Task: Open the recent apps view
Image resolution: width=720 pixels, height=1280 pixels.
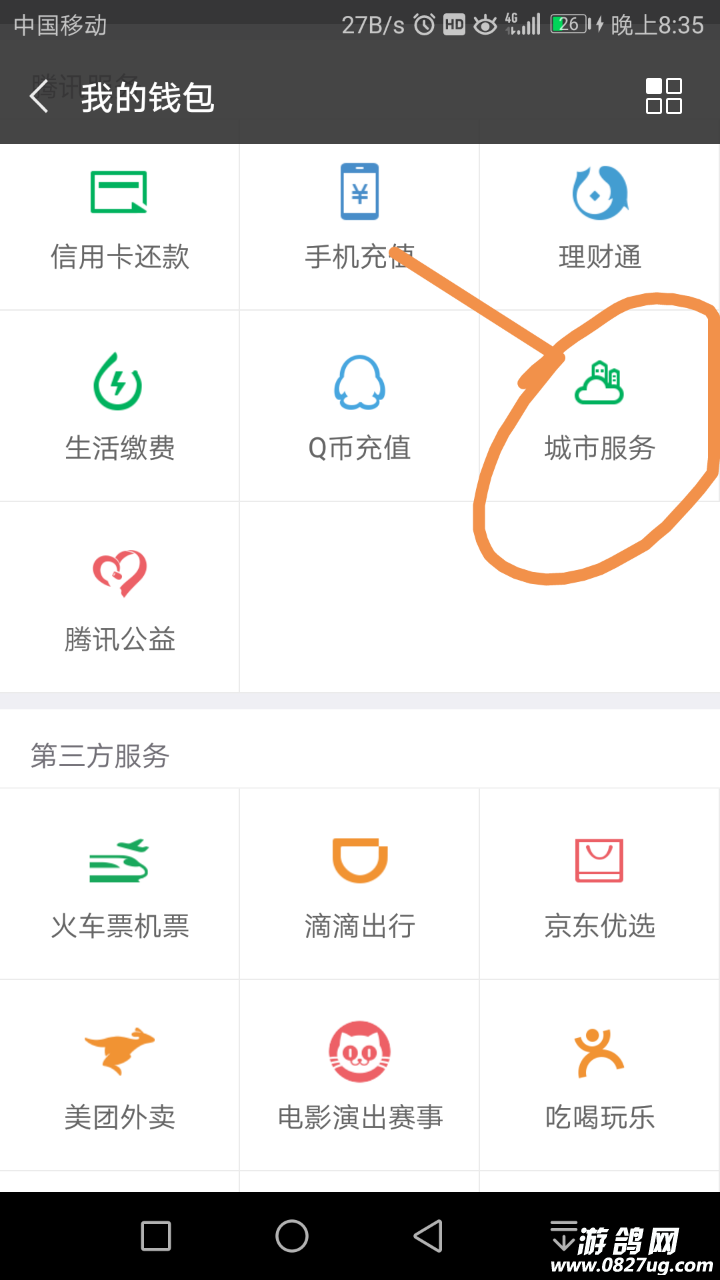Action: coord(156,1236)
